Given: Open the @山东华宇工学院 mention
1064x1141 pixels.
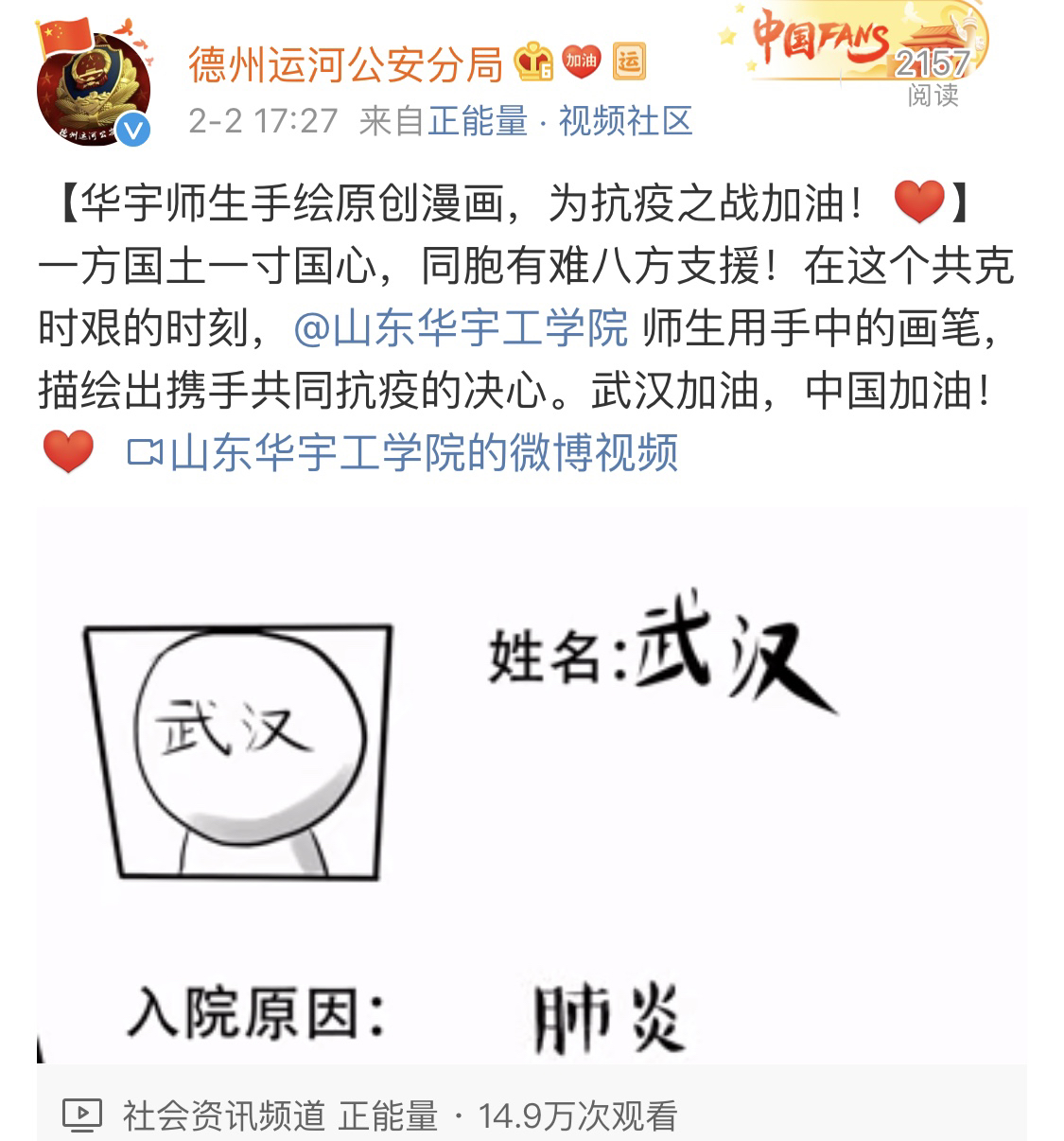Looking at the screenshot, I should (x=461, y=327).
